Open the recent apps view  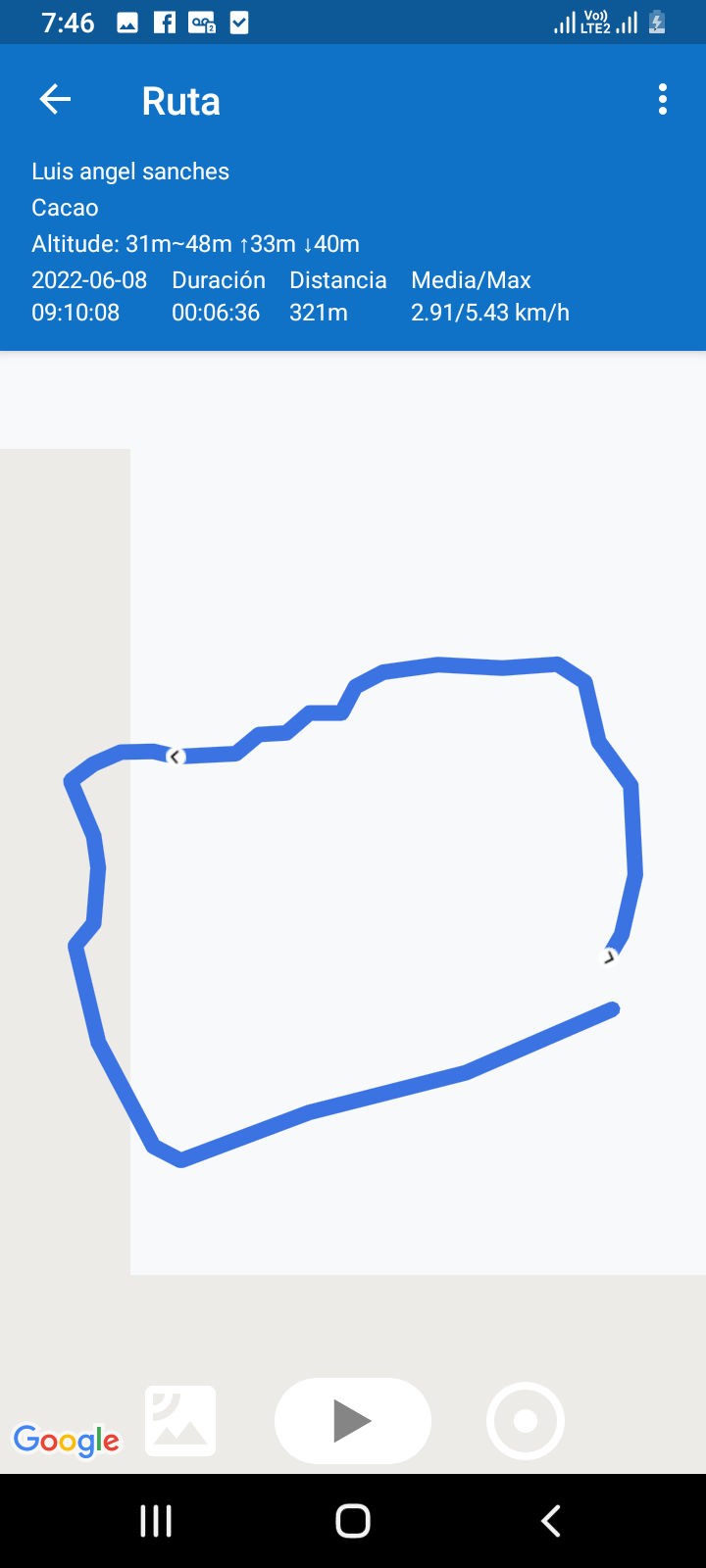156,1521
